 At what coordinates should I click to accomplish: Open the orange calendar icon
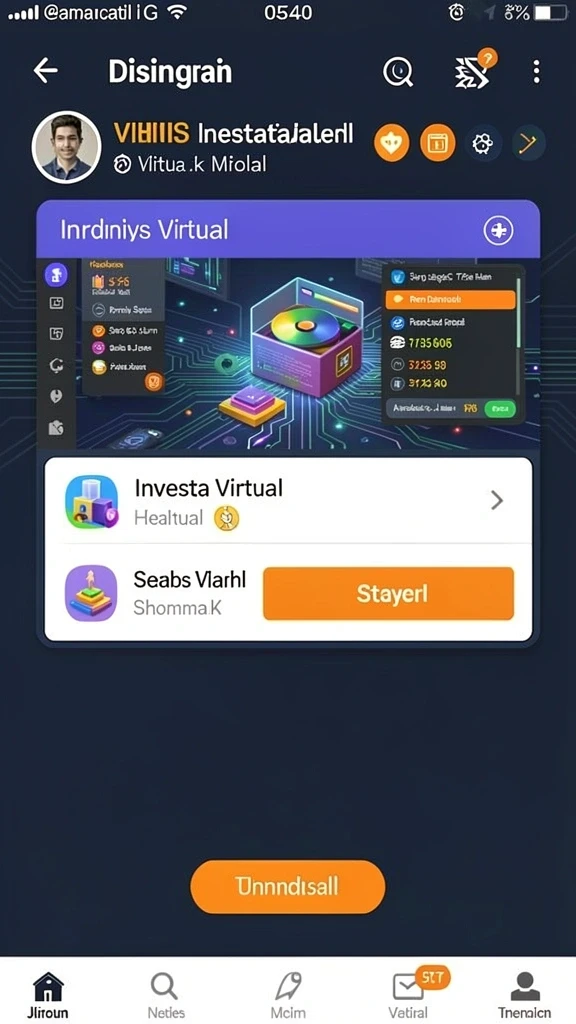(x=438, y=142)
